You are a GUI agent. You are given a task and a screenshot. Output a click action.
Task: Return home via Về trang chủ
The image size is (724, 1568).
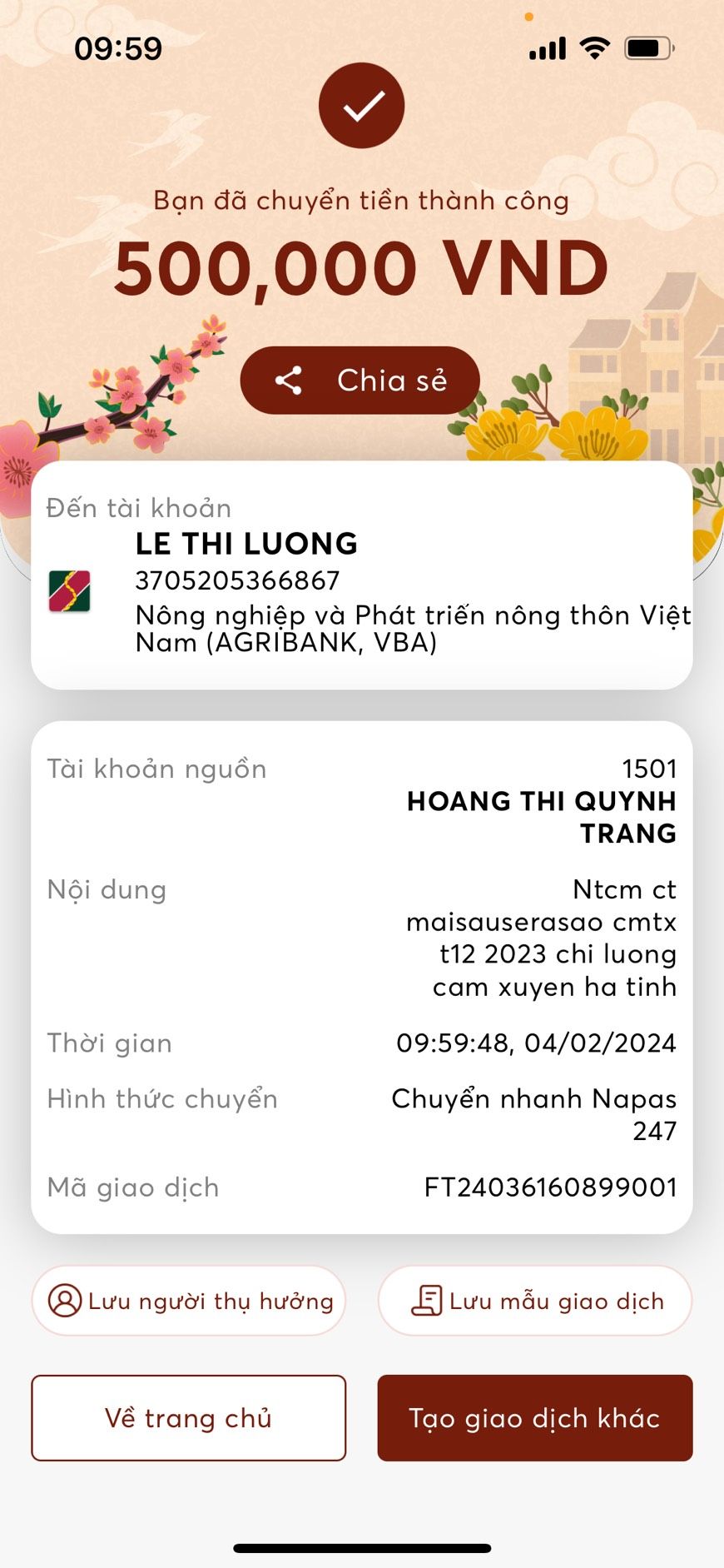(189, 1418)
